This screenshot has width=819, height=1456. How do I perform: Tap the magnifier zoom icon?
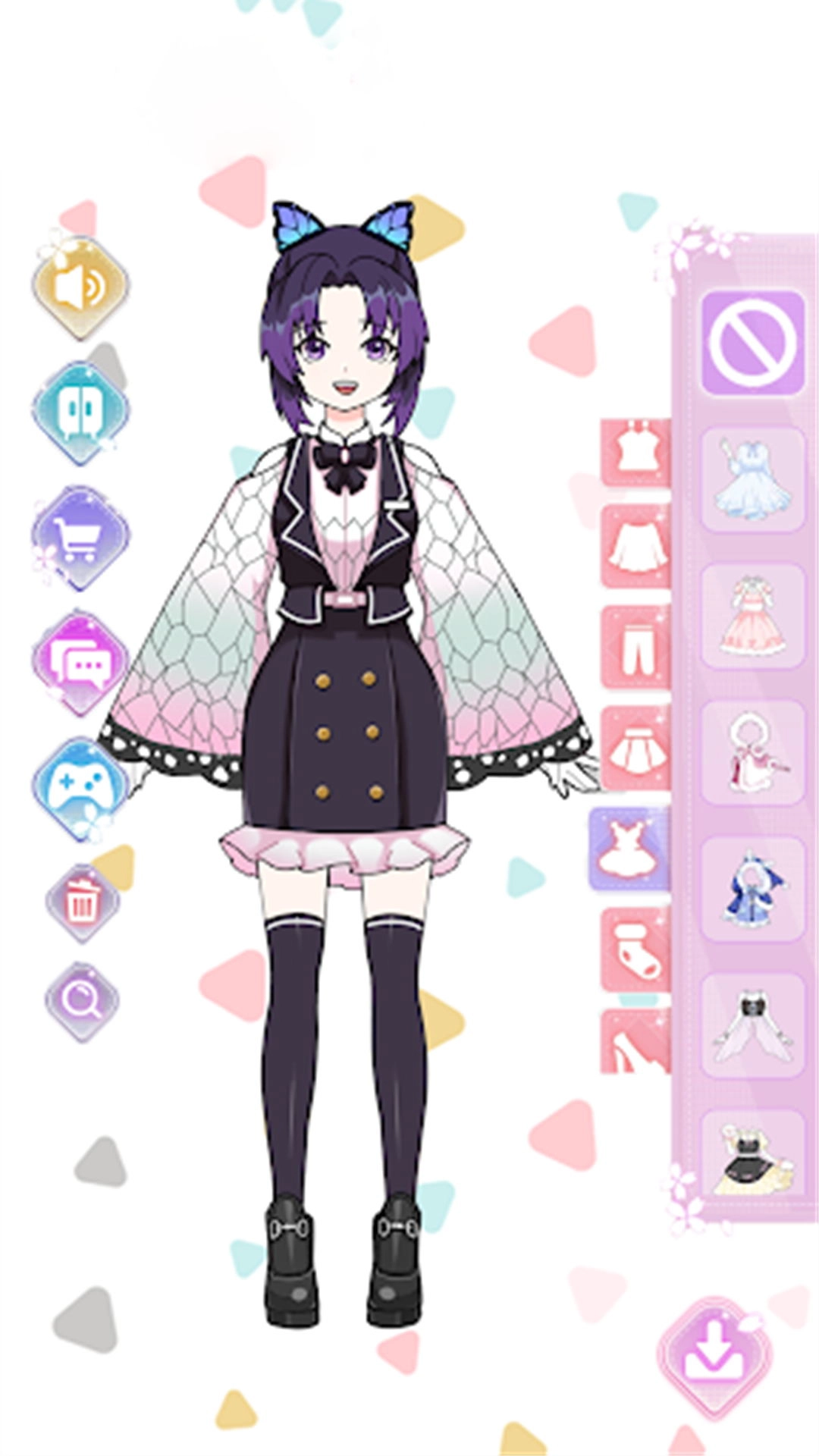82,1001
